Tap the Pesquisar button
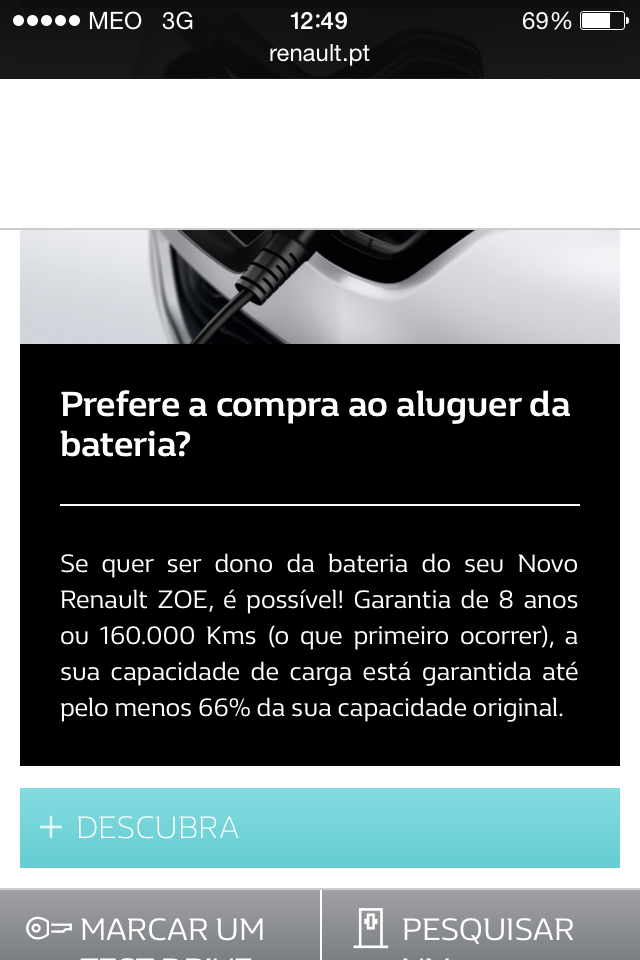The height and width of the screenshot is (960, 640). click(482, 930)
